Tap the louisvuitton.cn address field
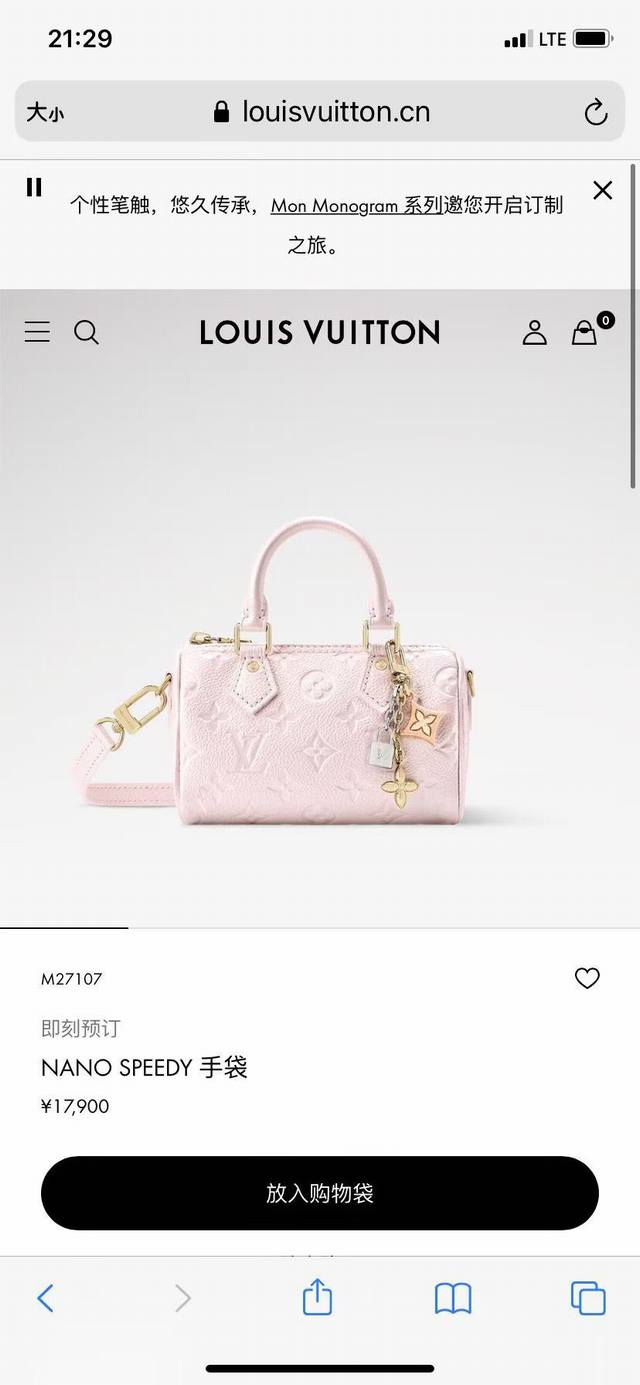This screenshot has height=1385, width=640. pyautogui.click(x=322, y=112)
